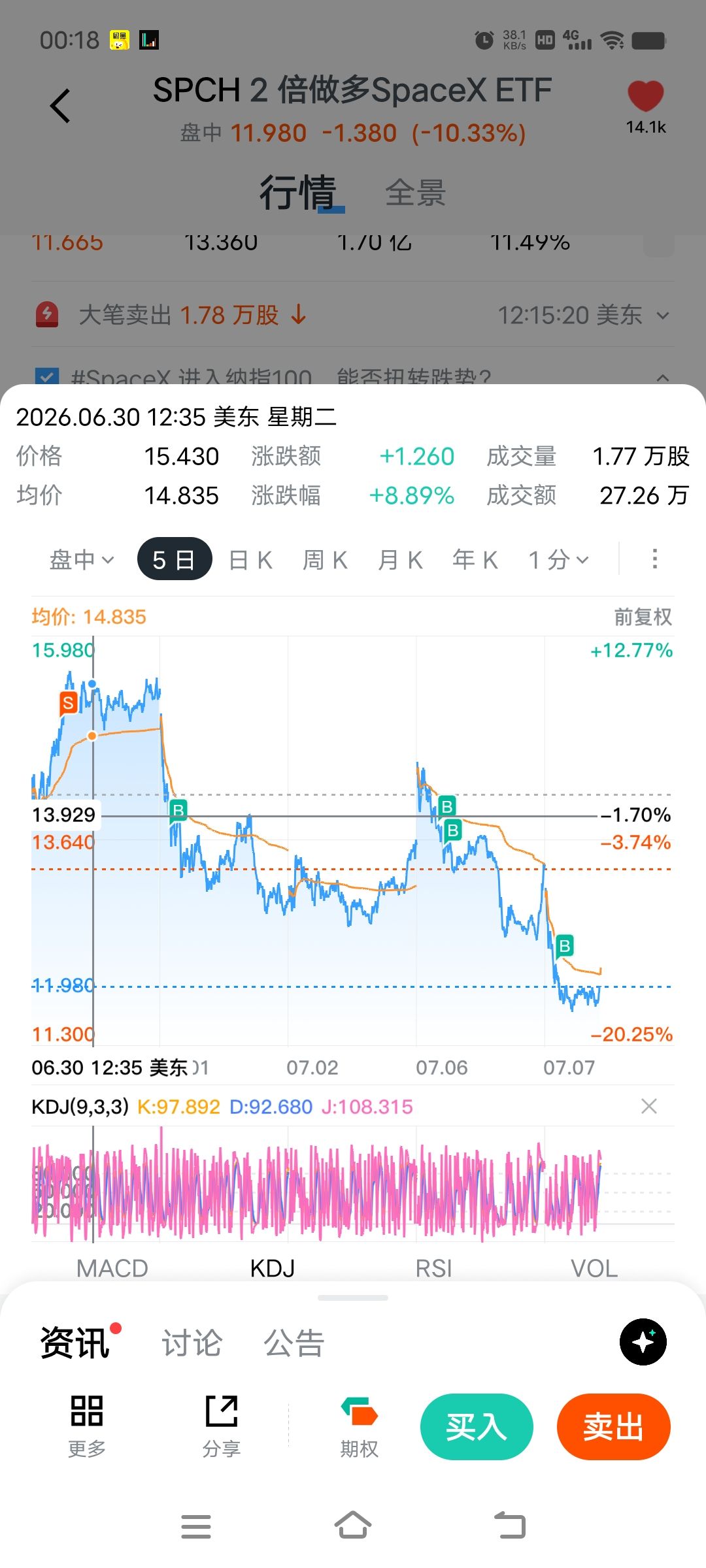Open the chart settings overflow menu
706x1568 pixels.
click(654, 559)
